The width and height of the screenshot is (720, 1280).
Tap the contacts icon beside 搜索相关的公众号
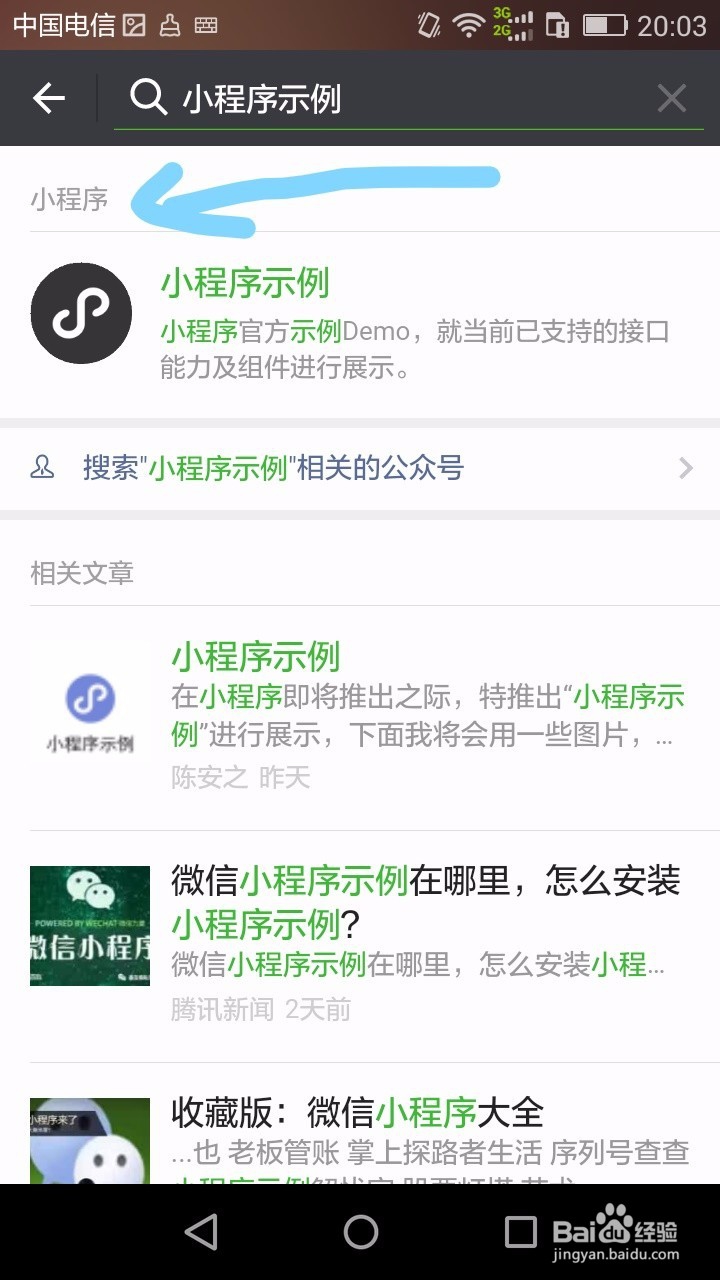[x=42, y=468]
